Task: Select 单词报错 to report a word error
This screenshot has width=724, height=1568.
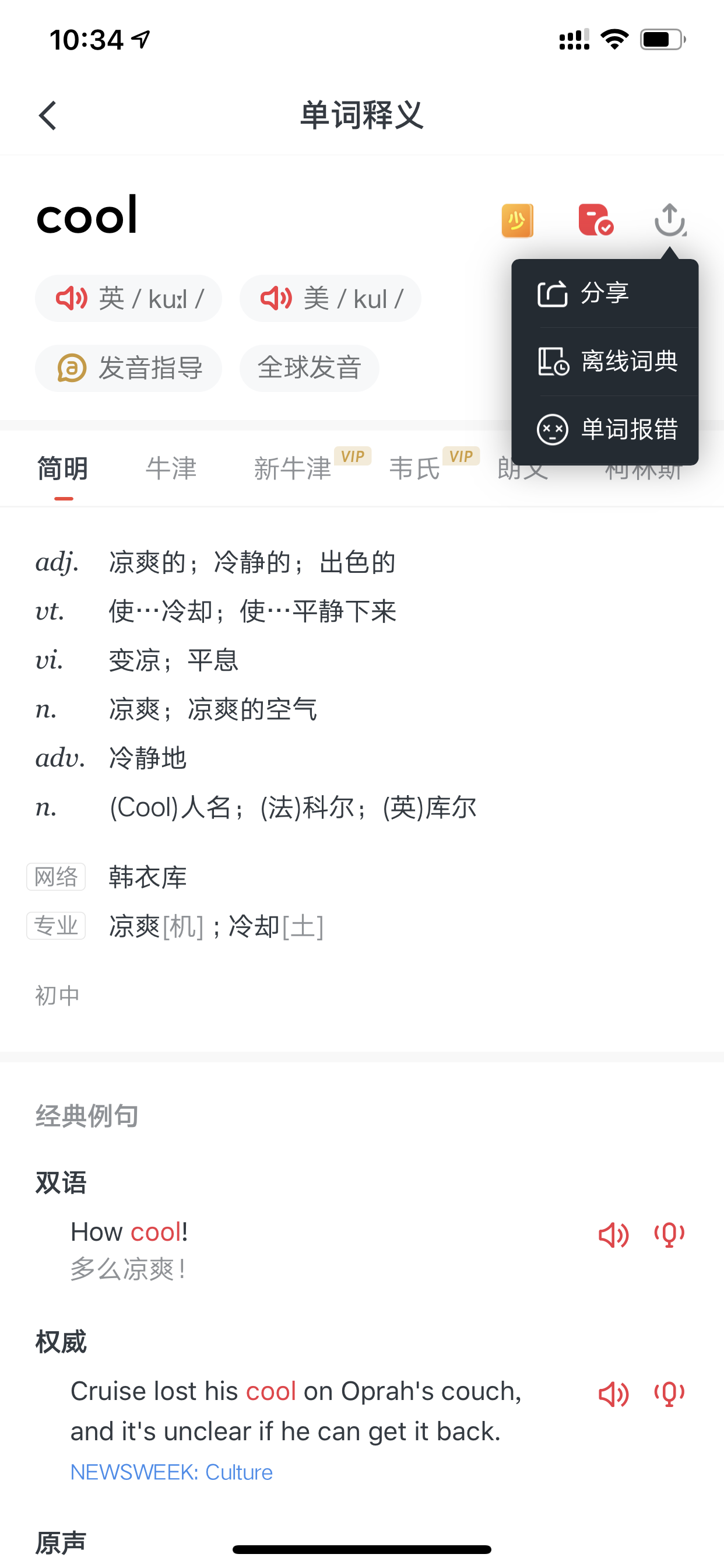Action: click(x=604, y=430)
